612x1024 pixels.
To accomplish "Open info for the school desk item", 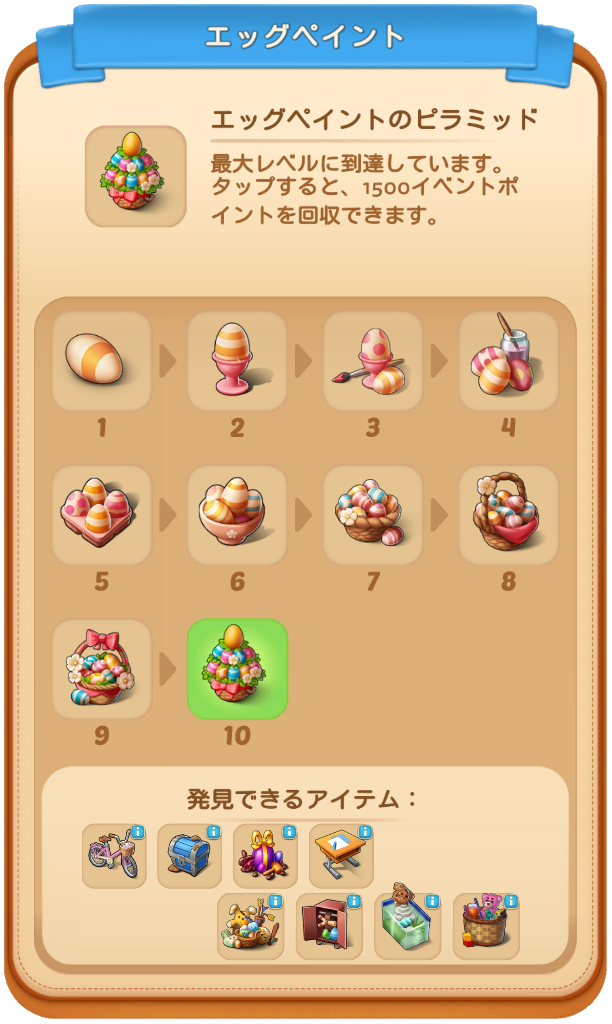I will (x=341, y=856).
